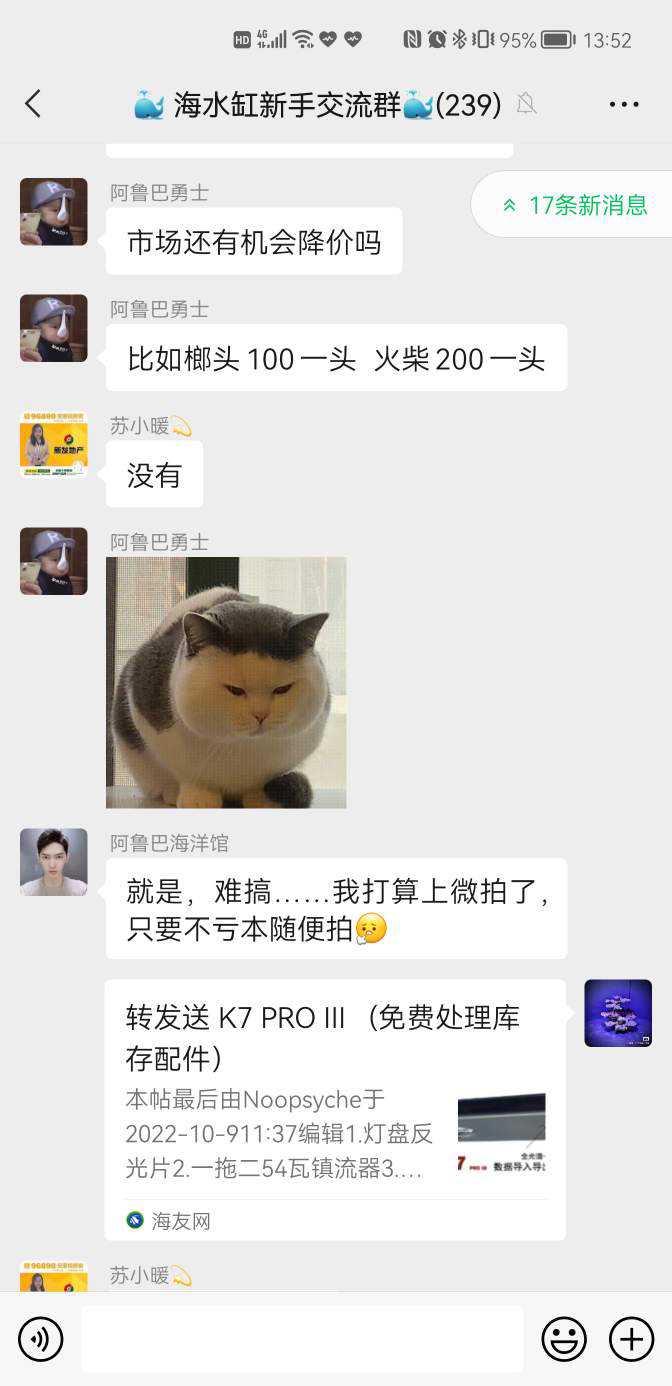This screenshot has width=672, height=1386.
Task: Focus the message text field
Action: [x=302, y=1339]
